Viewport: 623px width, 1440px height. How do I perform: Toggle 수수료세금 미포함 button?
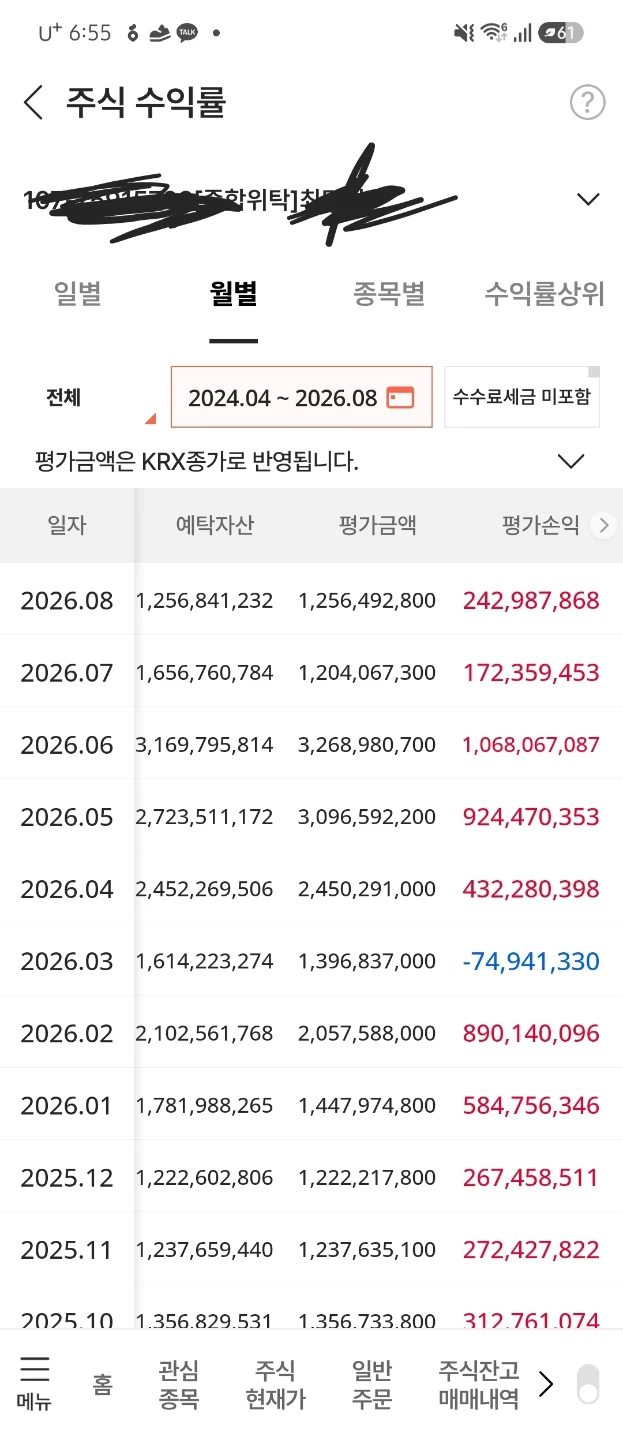click(522, 396)
